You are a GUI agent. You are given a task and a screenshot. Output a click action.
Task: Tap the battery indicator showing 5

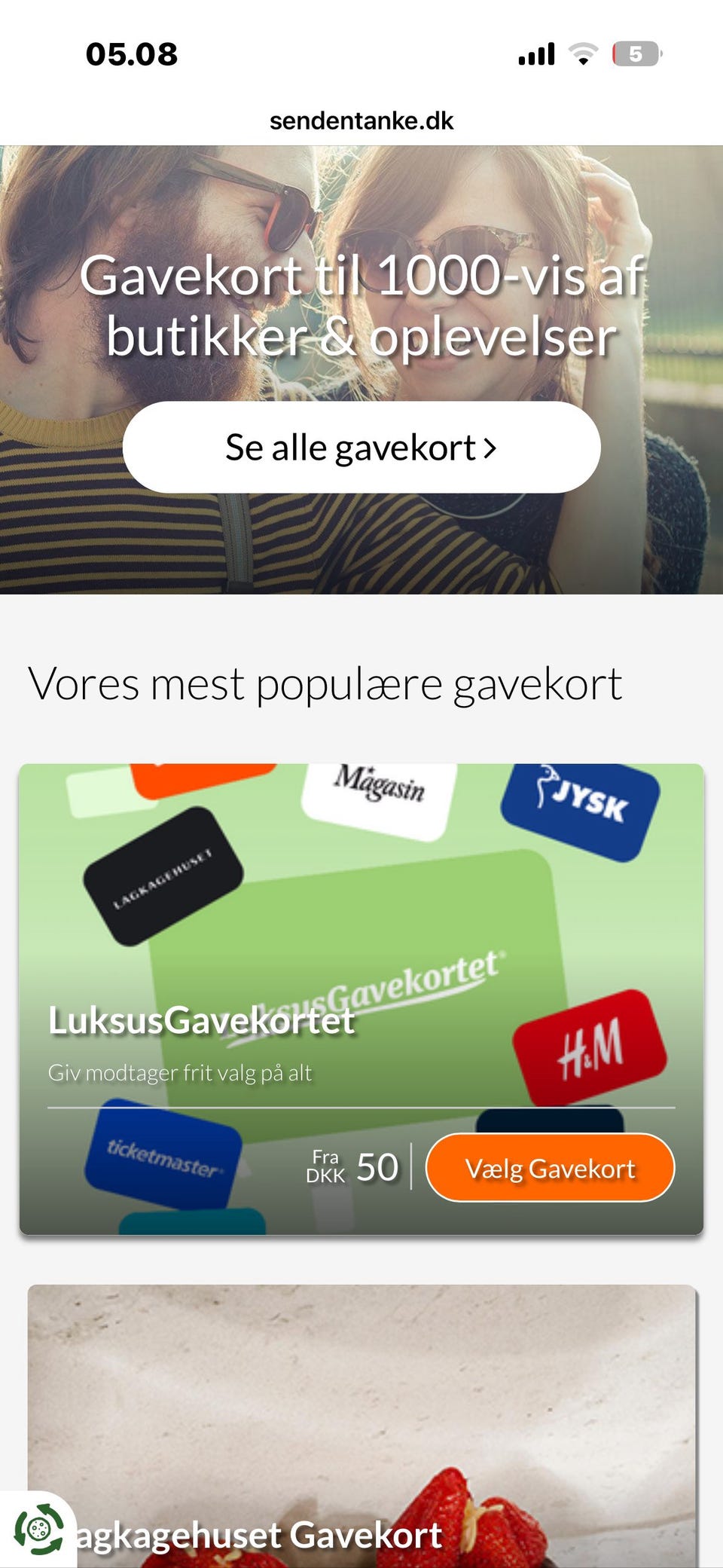click(636, 53)
